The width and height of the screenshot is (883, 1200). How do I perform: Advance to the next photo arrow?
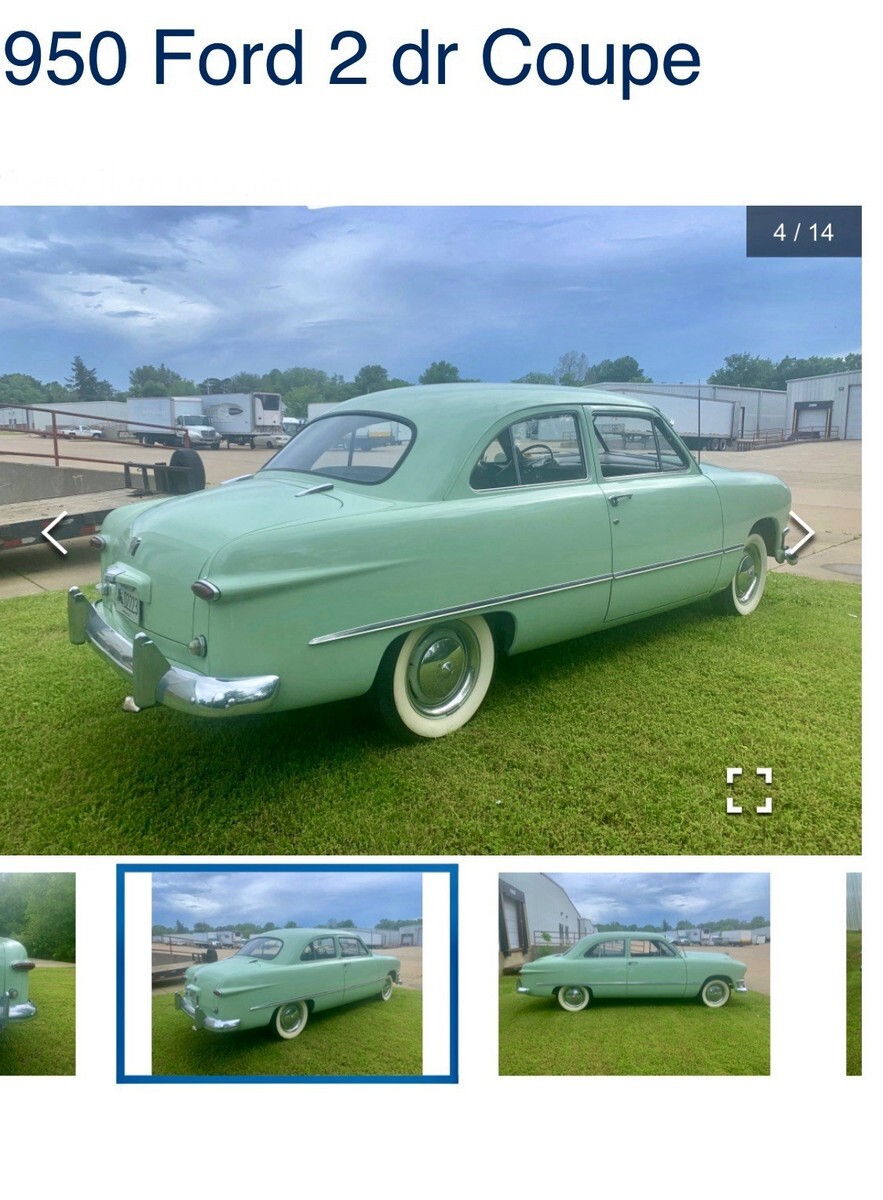pyautogui.click(x=801, y=532)
